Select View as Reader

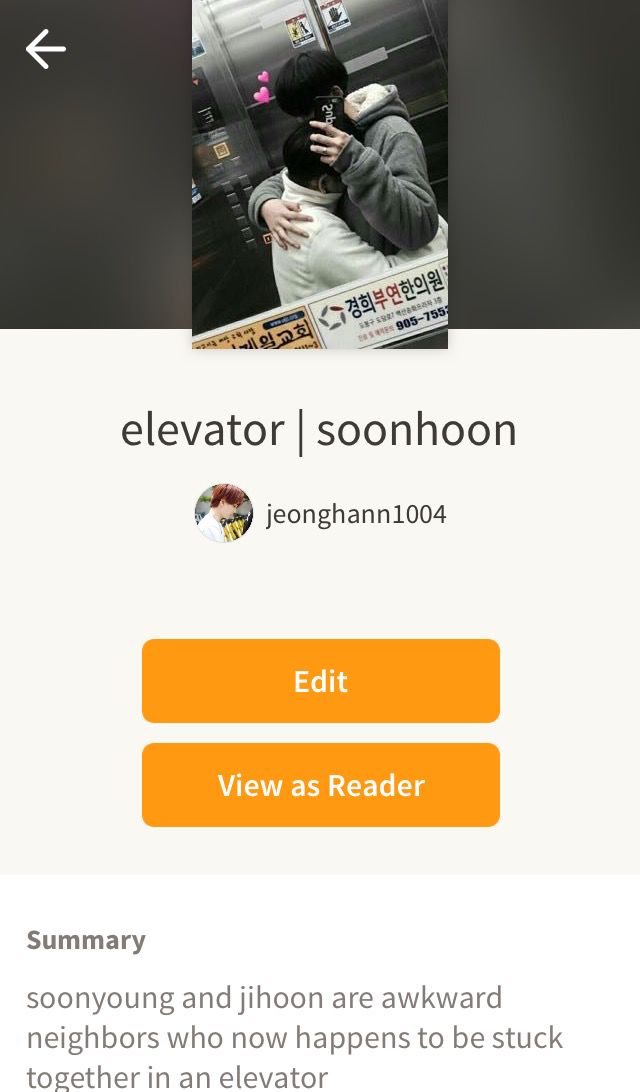[x=320, y=785]
